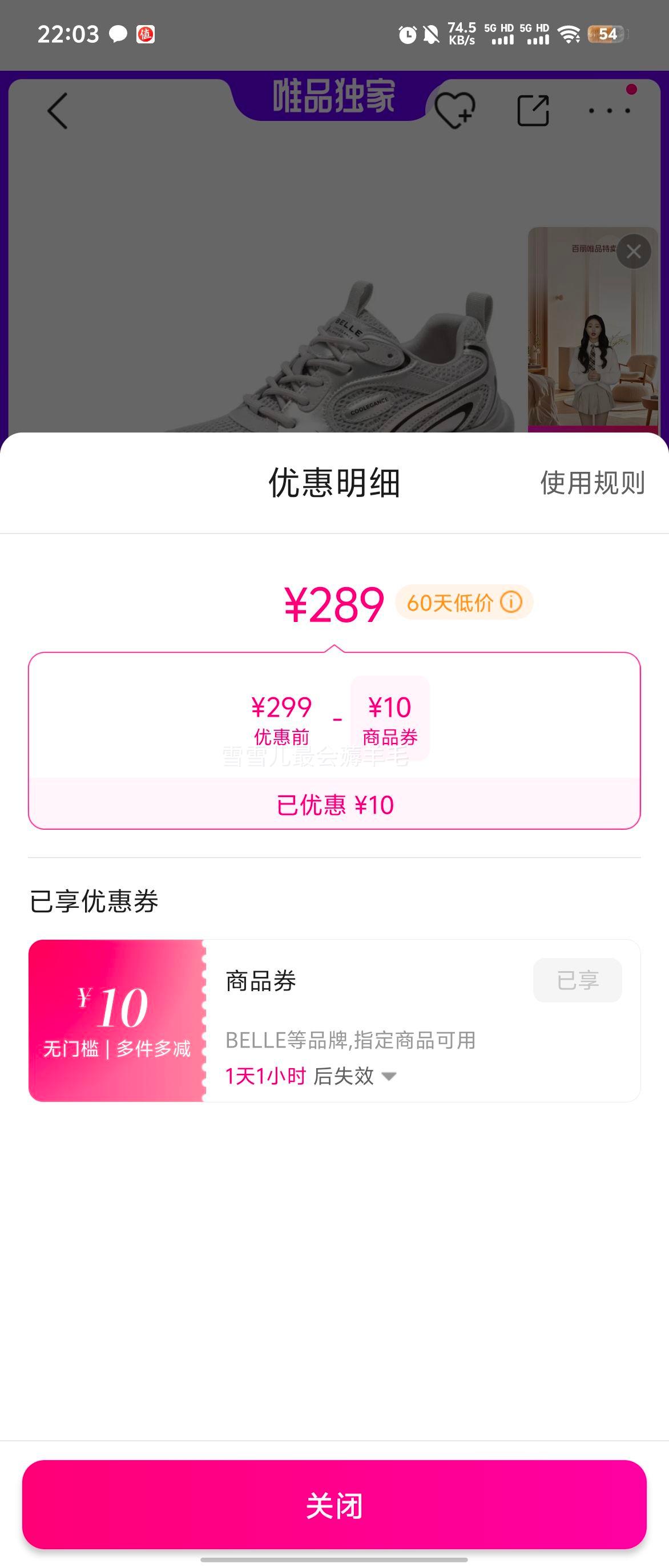
Task: Tap the 关闭 button to close panel
Action: click(x=334, y=1505)
